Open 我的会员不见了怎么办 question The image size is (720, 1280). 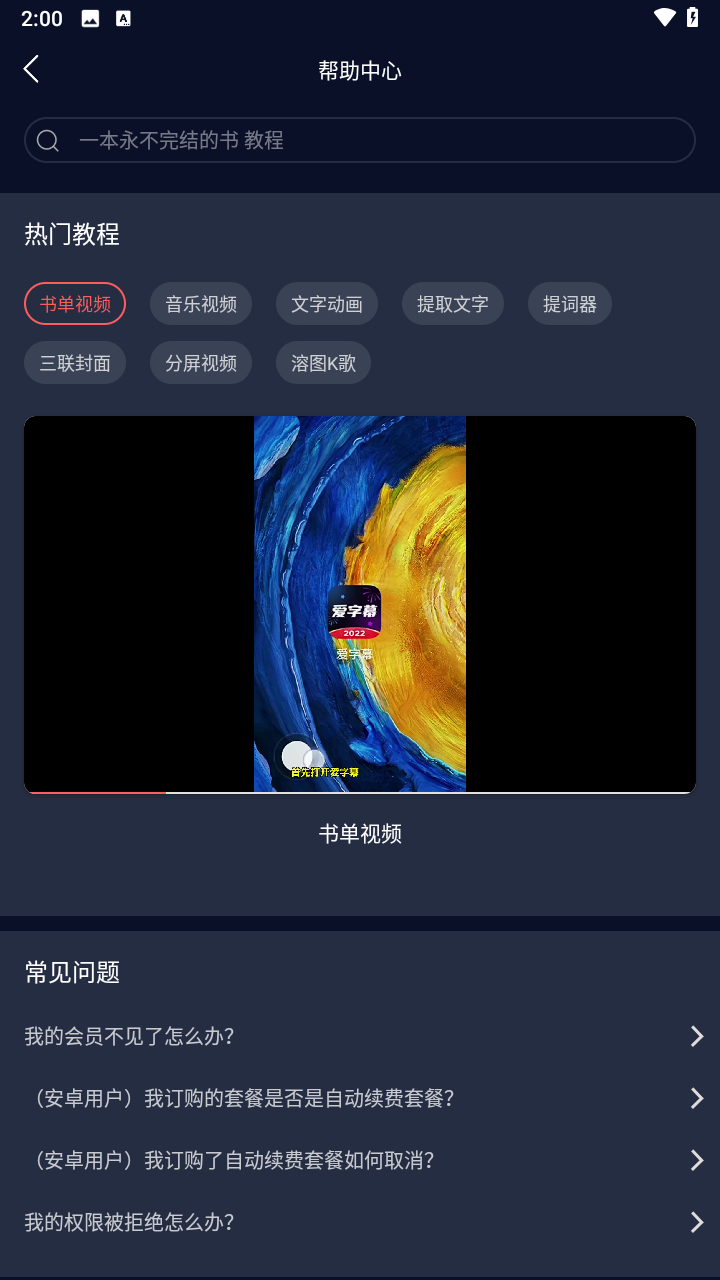(x=360, y=1036)
